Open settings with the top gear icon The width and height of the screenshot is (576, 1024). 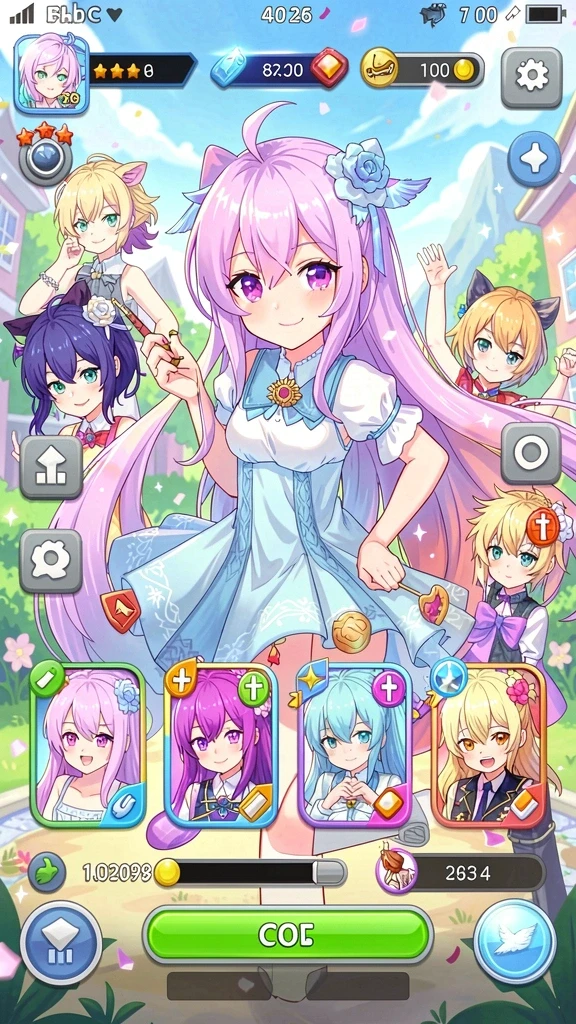pos(532,78)
